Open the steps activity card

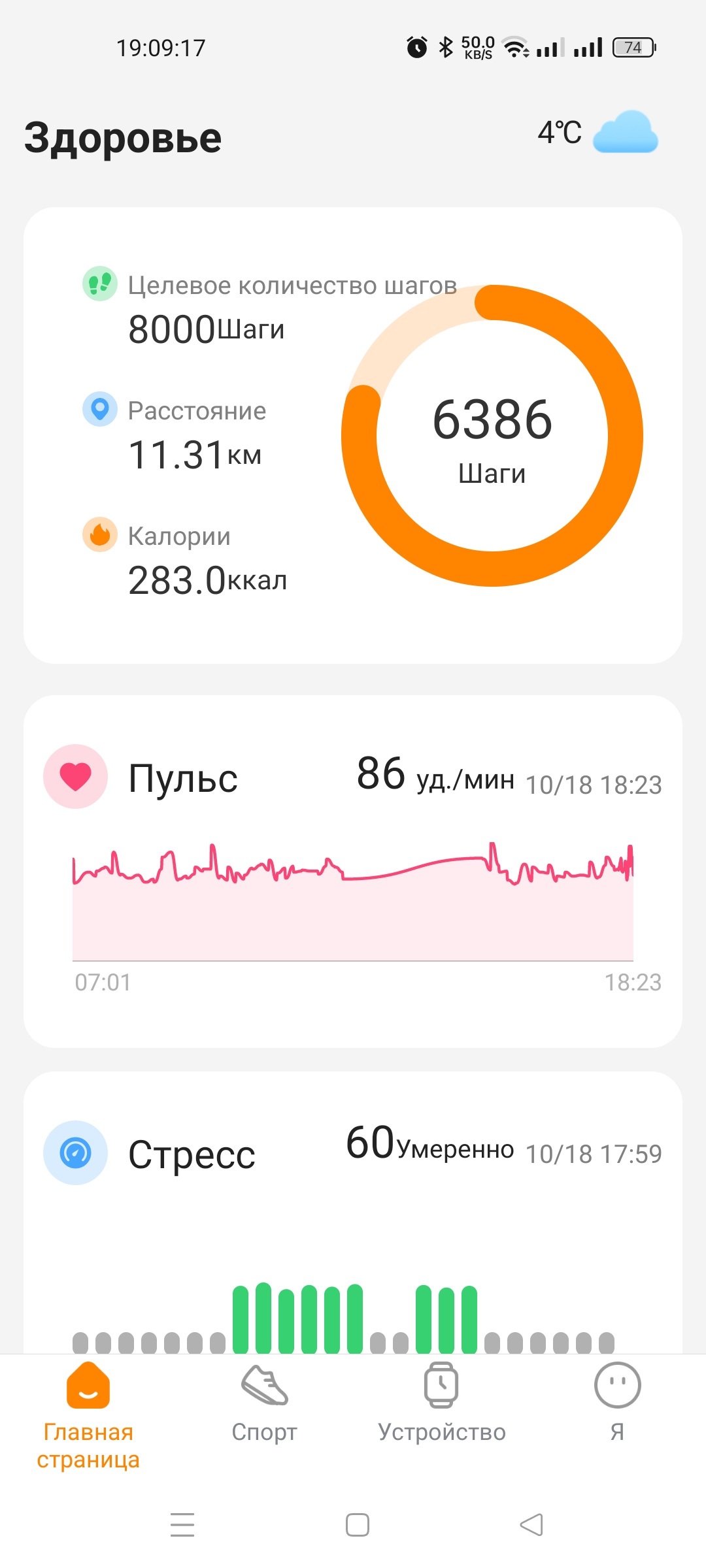[x=353, y=435]
